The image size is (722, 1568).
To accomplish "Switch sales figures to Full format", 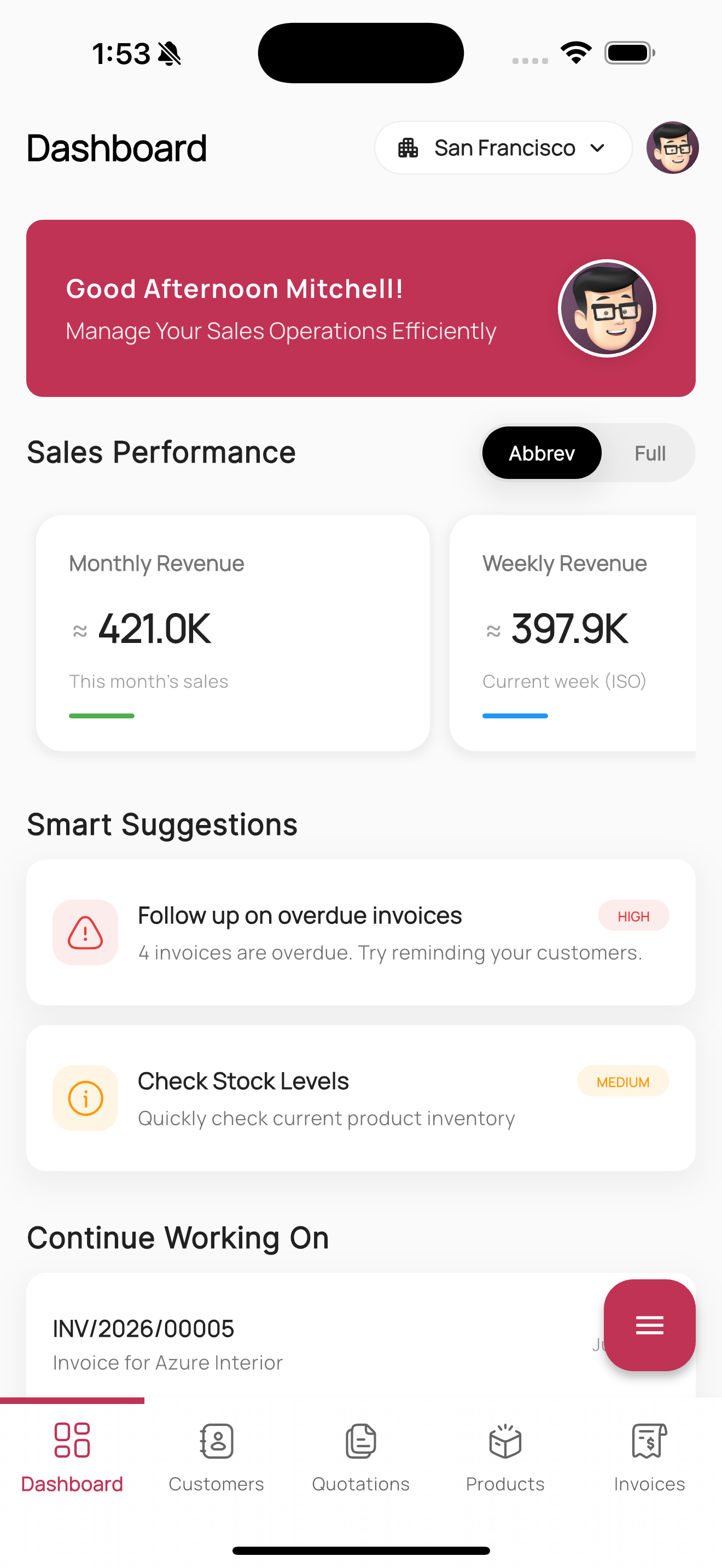I will click(649, 453).
